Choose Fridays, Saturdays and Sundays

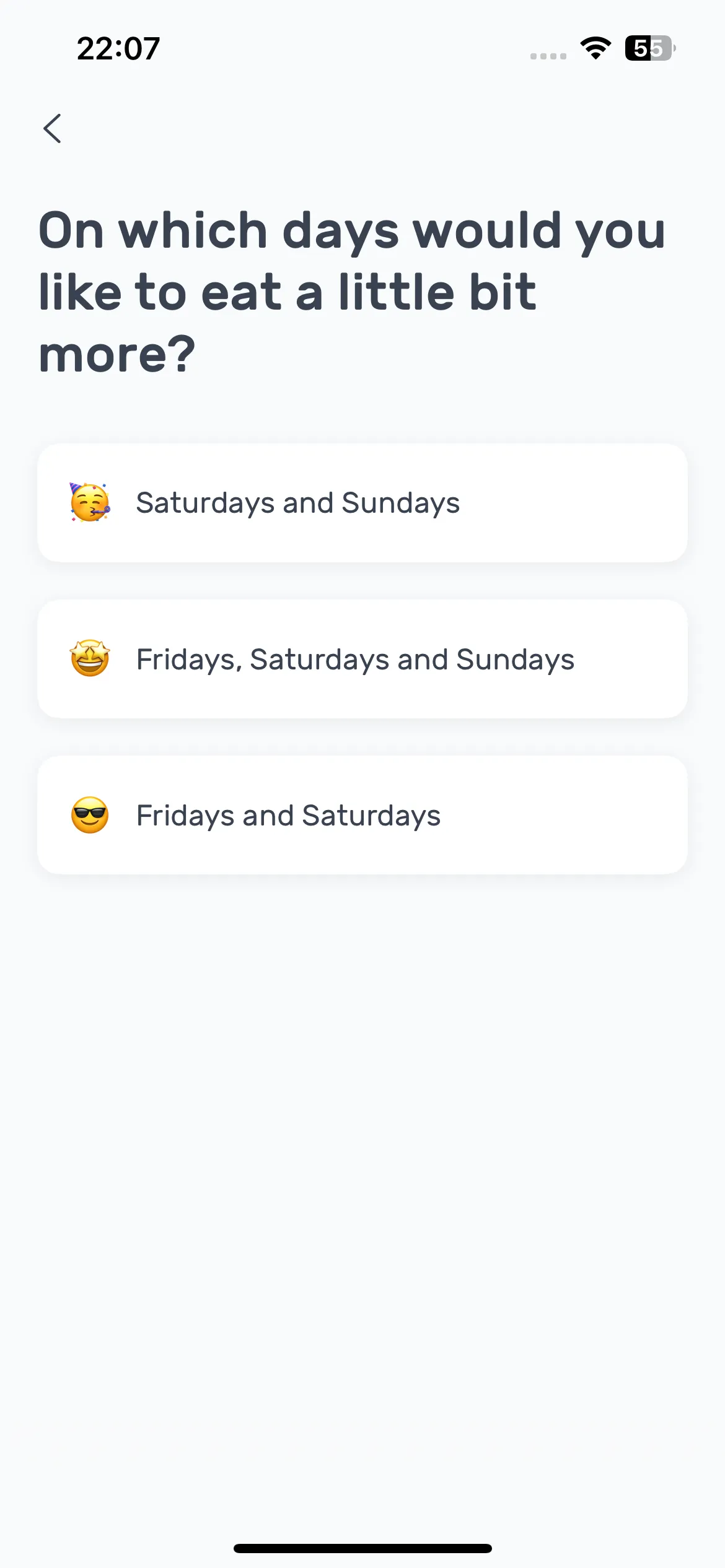click(362, 659)
